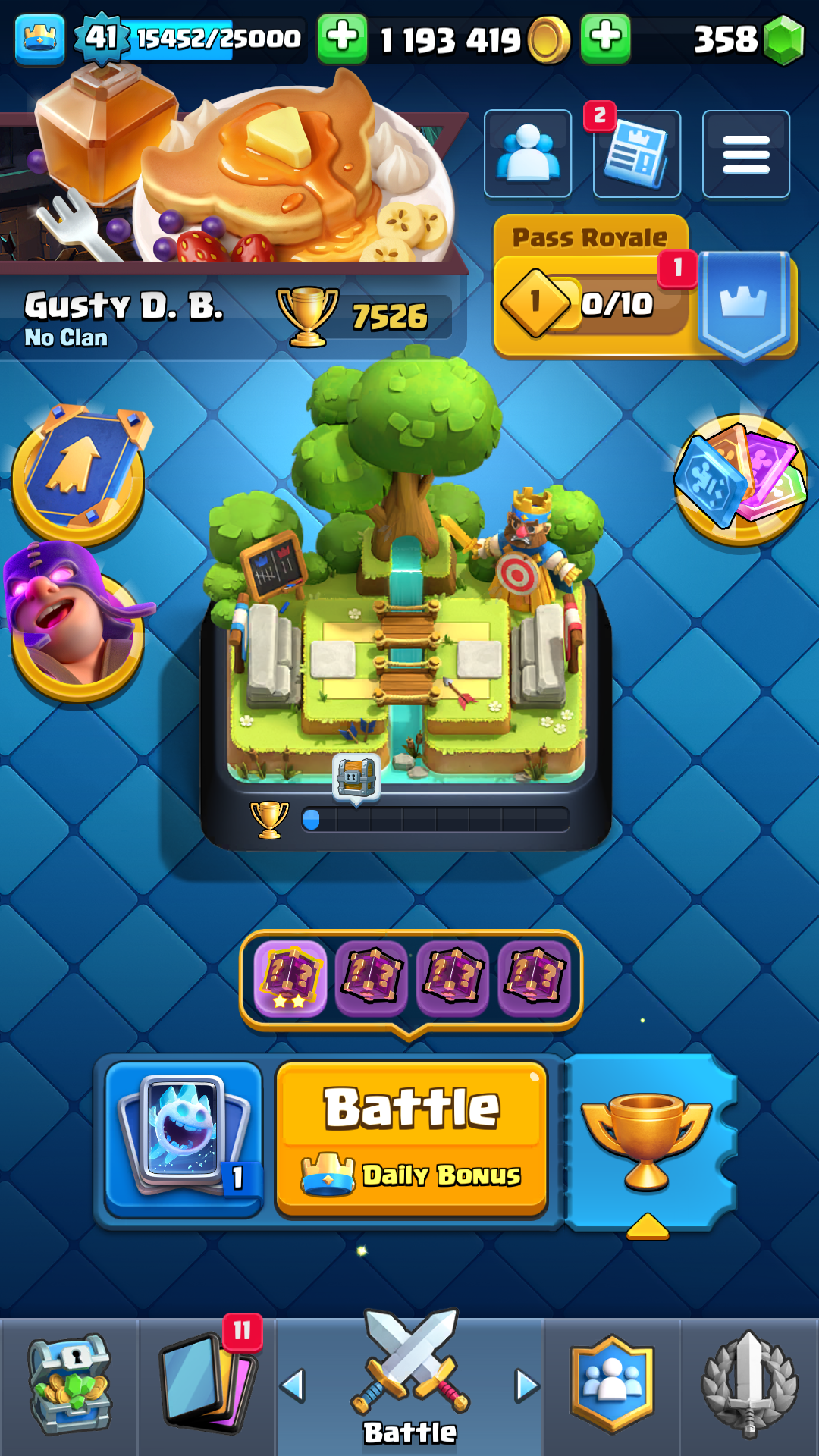
Task: Open the colorful card pack offer icon
Action: click(x=741, y=479)
